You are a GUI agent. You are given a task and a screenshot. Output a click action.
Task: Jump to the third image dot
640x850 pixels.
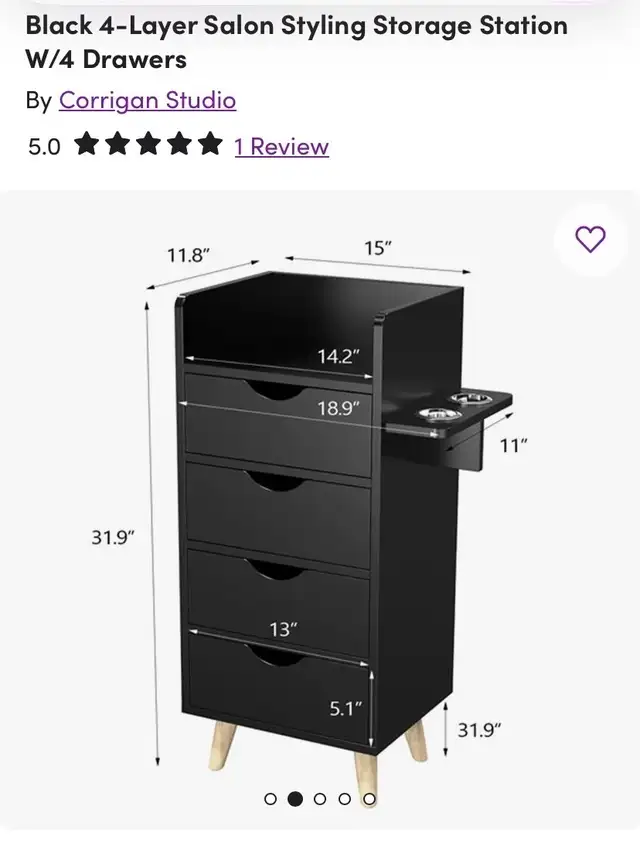(x=320, y=799)
